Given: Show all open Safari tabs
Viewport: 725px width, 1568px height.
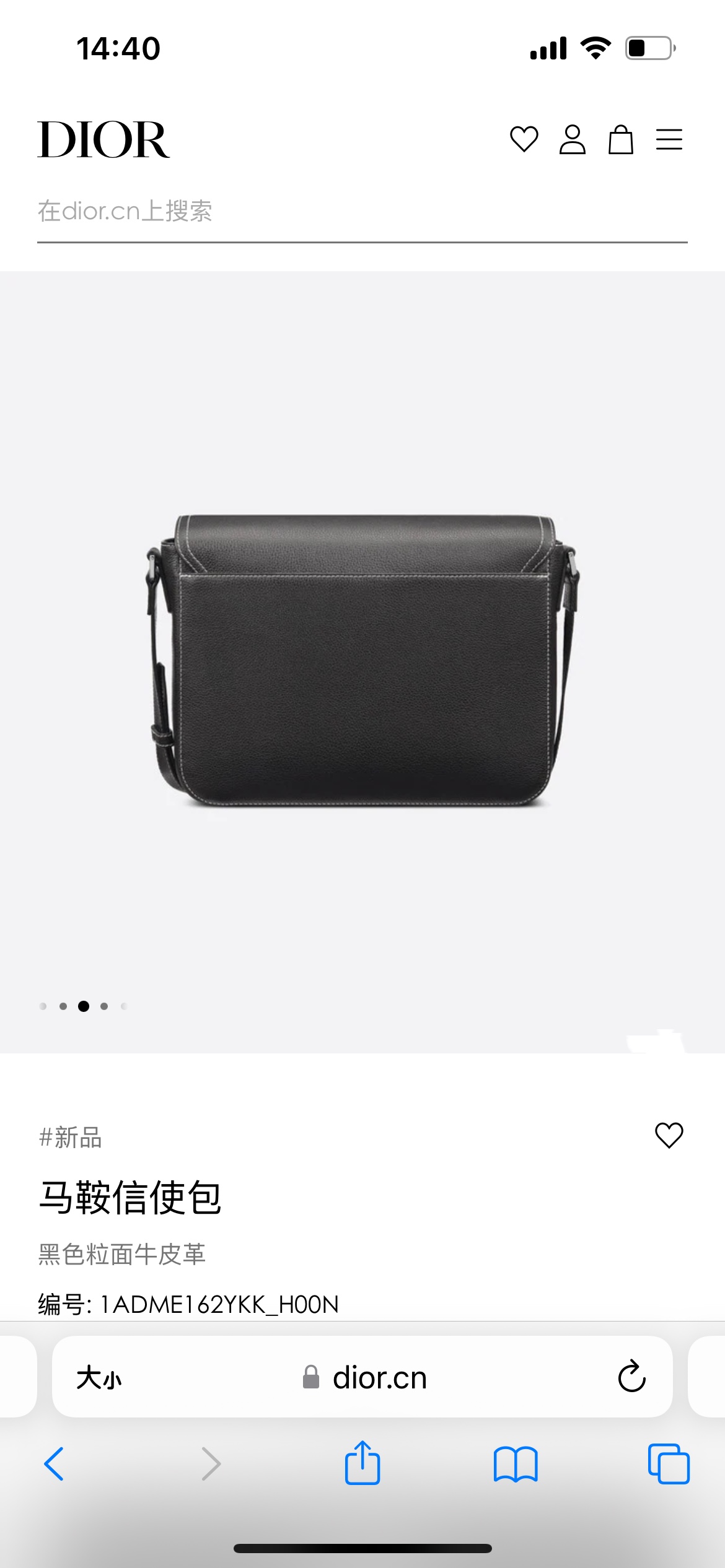Looking at the screenshot, I should click(669, 1464).
